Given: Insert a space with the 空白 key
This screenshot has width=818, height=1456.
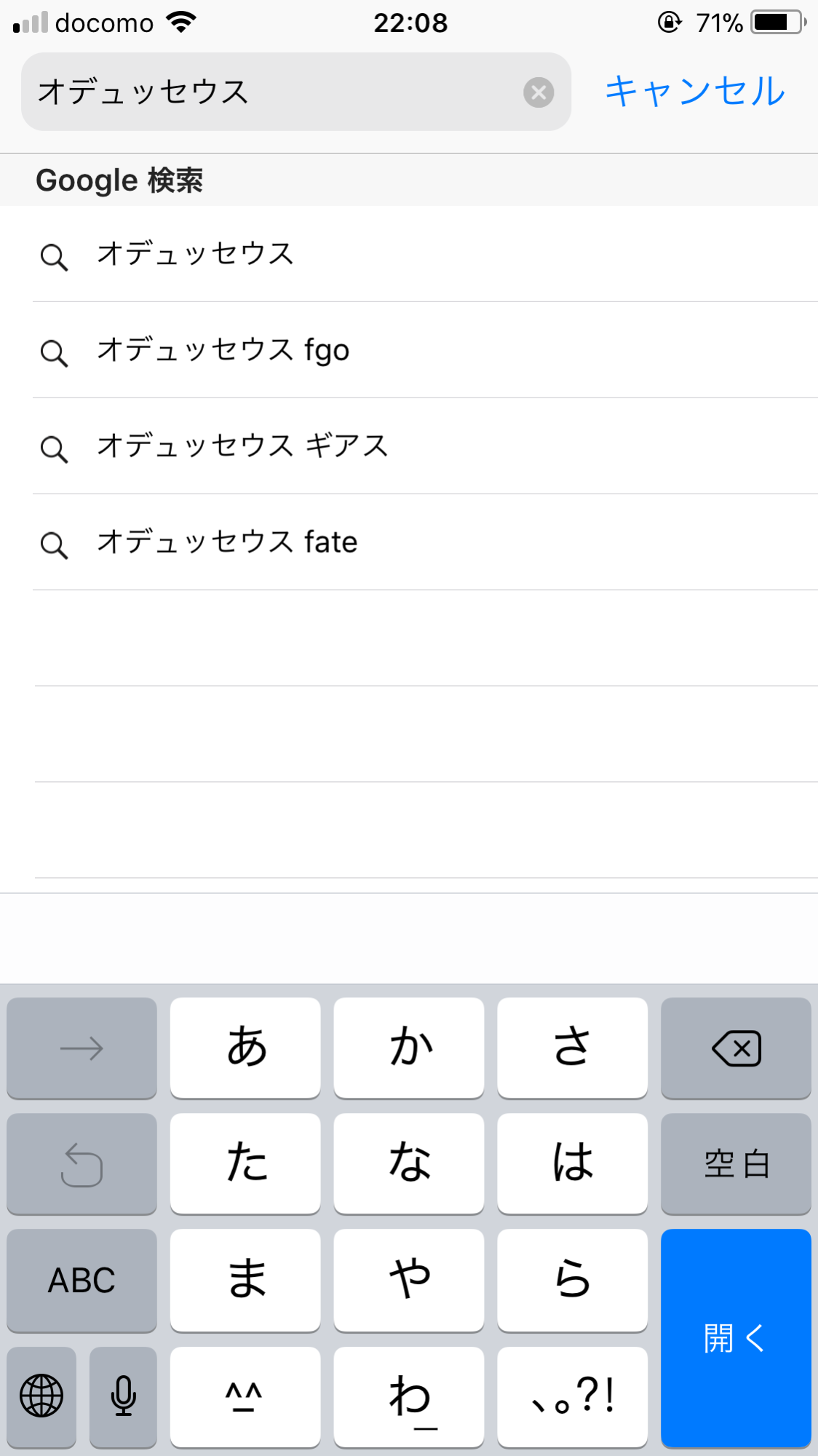Looking at the screenshot, I should tap(736, 1164).
